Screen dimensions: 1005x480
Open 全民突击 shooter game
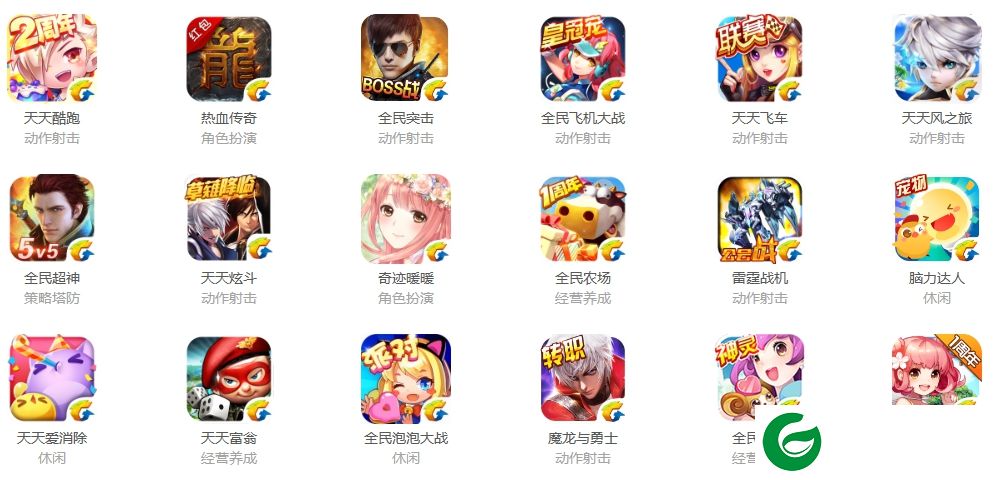click(406, 58)
